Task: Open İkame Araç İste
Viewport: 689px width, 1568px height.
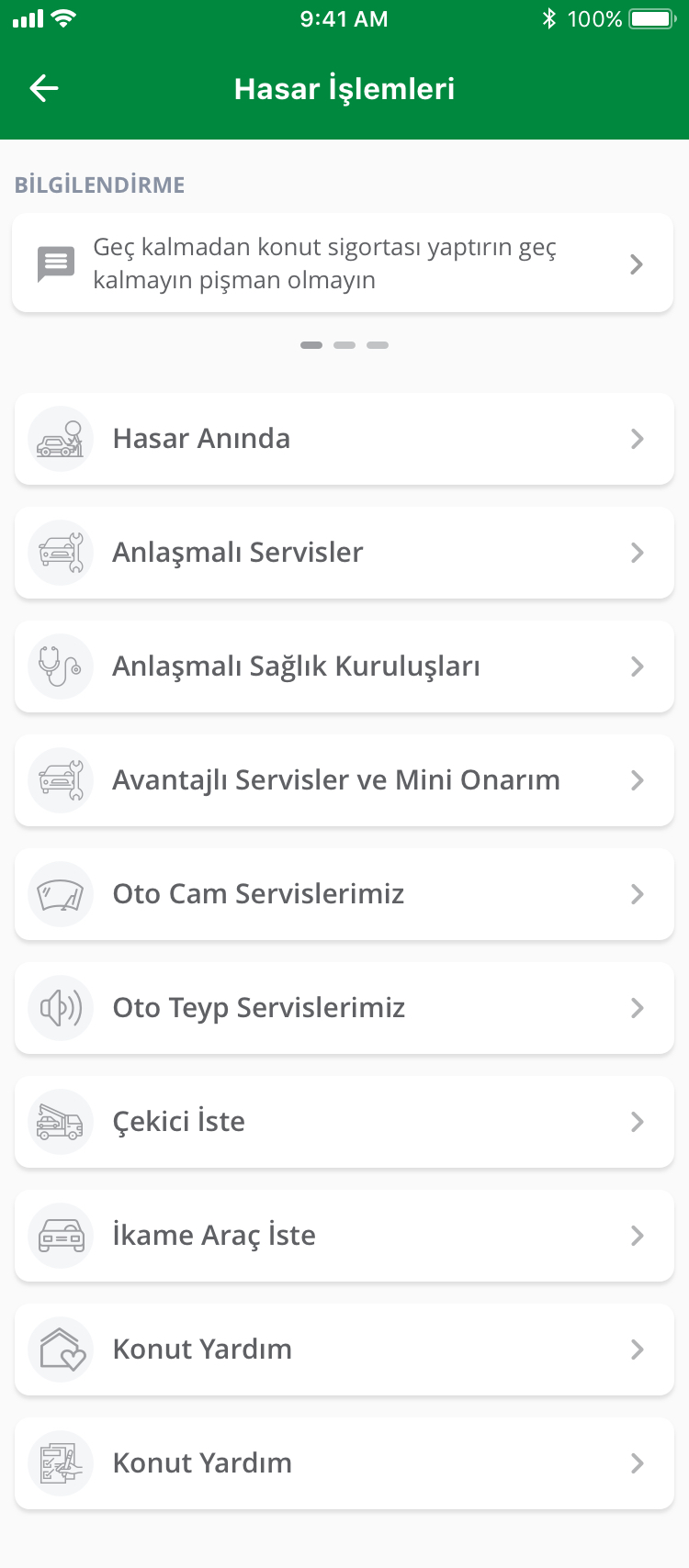Action: [344, 1236]
